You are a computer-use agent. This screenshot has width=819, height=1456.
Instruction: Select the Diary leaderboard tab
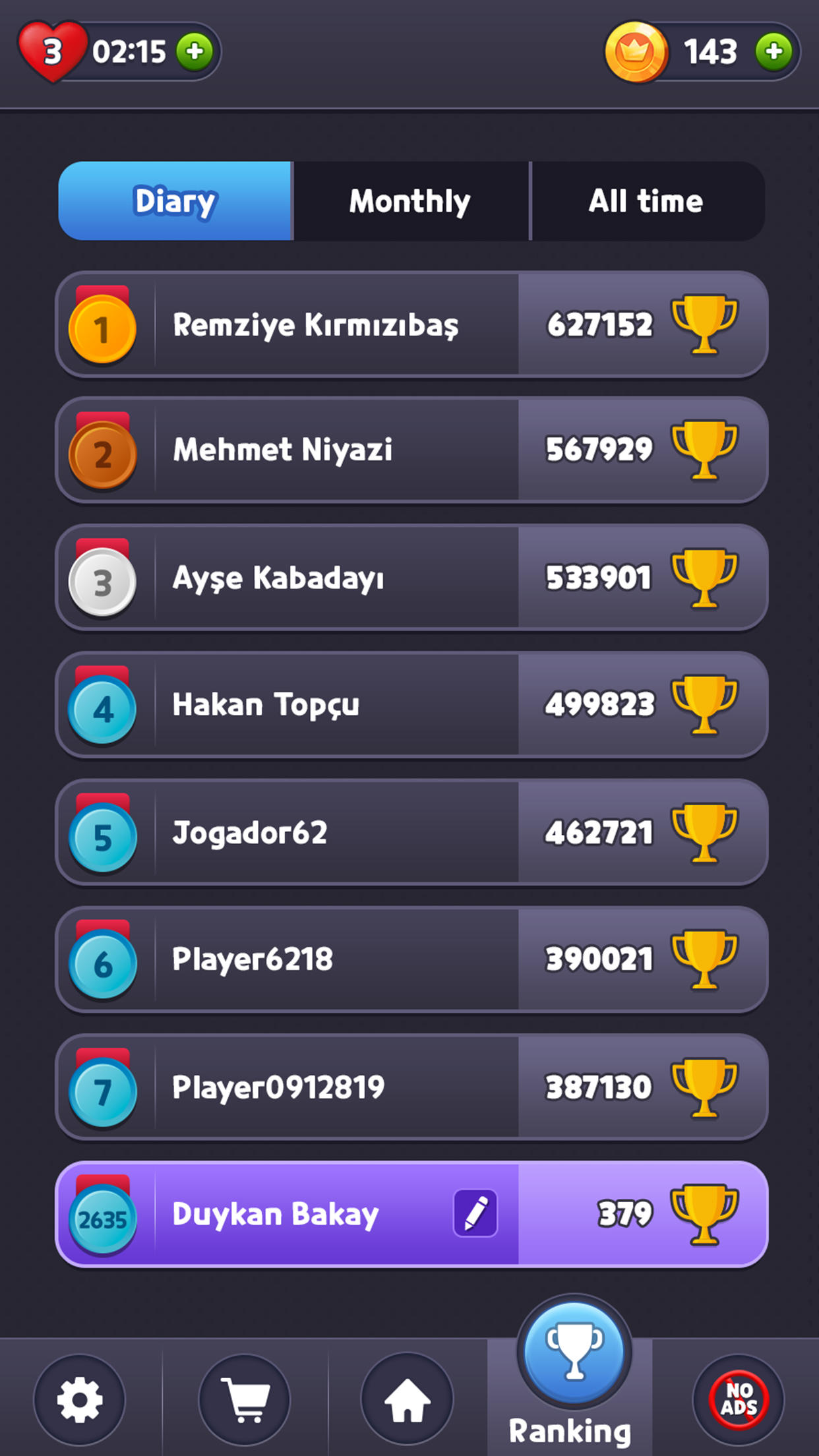[x=174, y=201]
